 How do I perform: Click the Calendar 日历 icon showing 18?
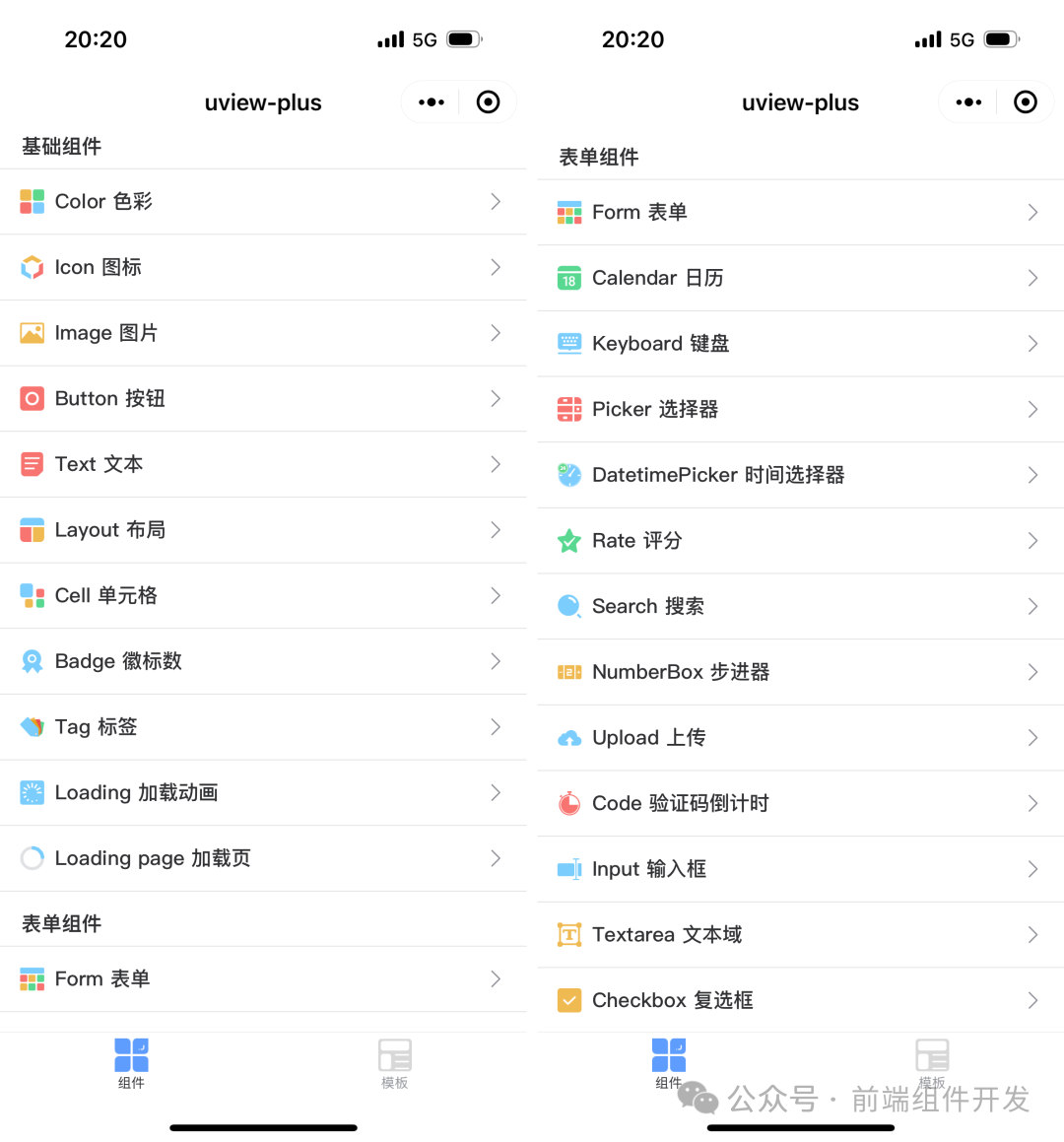pyautogui.click(x=568, y=278)
